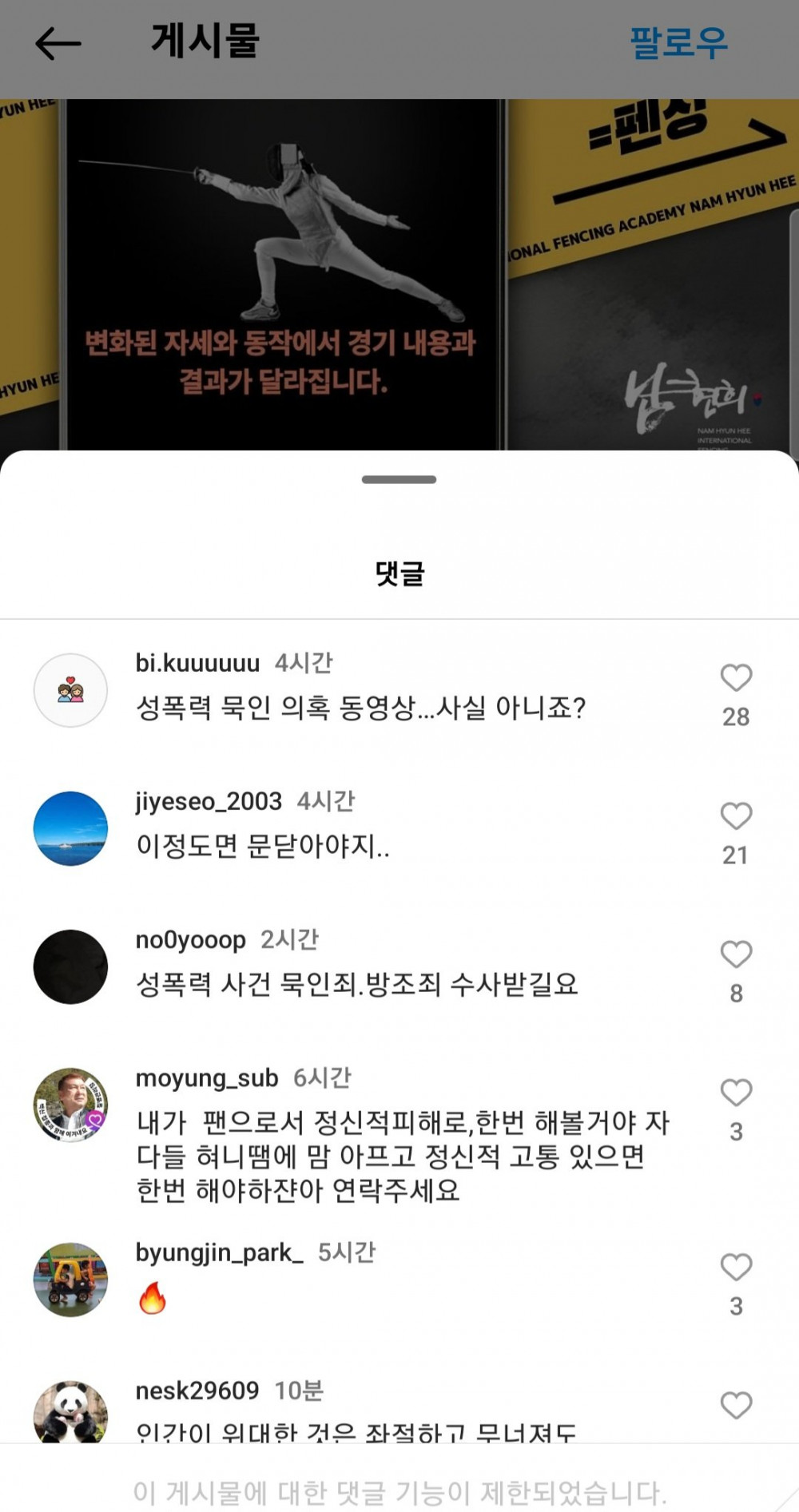Tap username bi.kuuuuuu
799x1512 pixels.
pyautogui.click(x=197, y=663)
